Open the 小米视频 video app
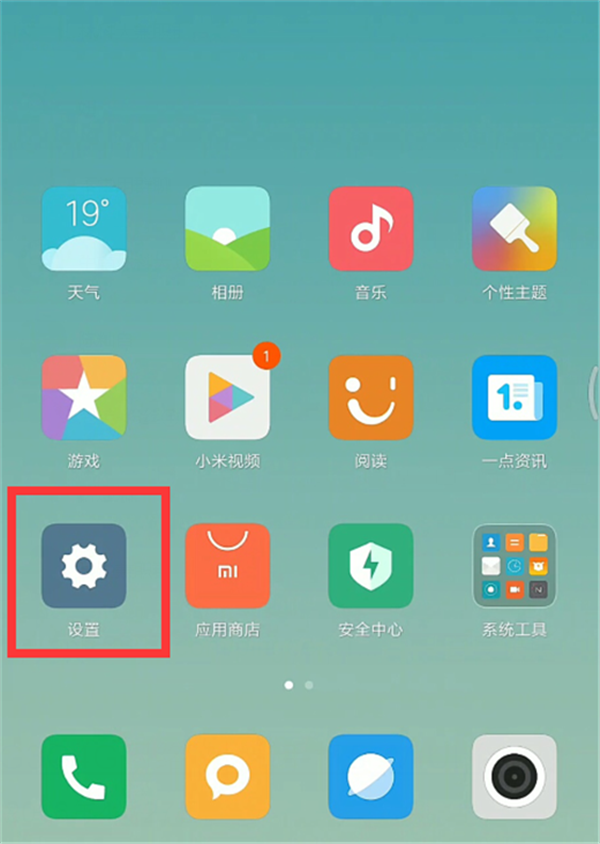The width and height of the screenshot is (600, 844). [227, 397]
